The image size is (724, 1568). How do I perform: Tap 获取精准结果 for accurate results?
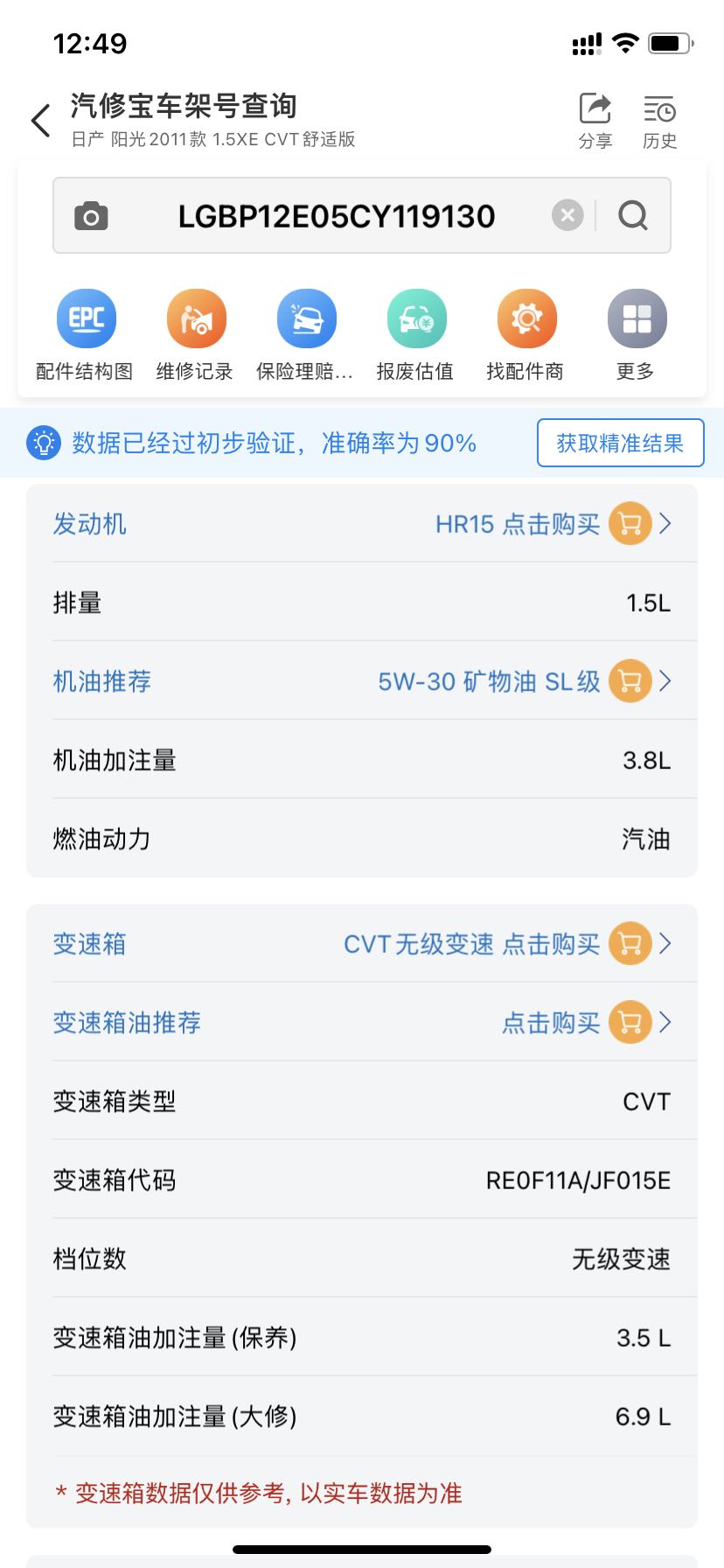point(620,443)
